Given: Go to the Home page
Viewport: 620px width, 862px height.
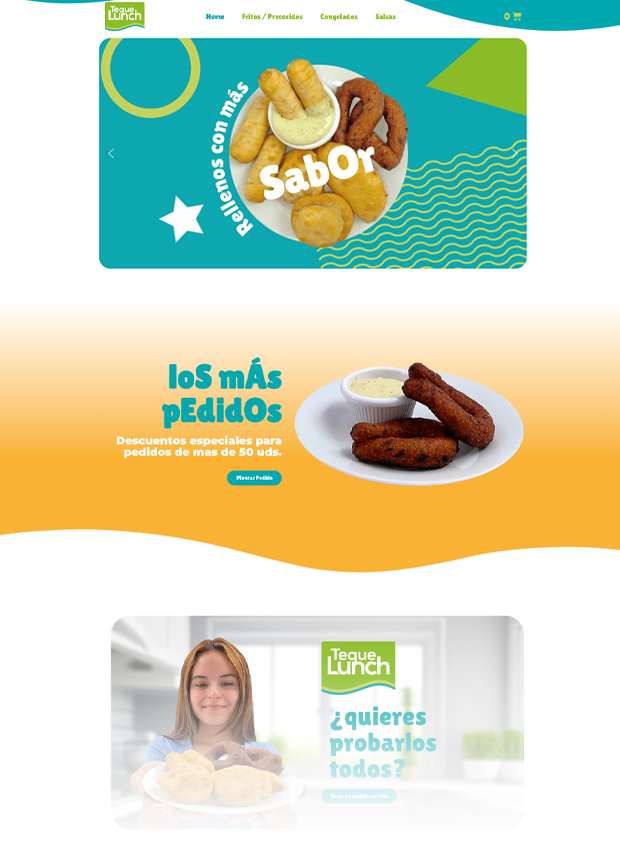Looking at the screenshot, I should (215, 16).
